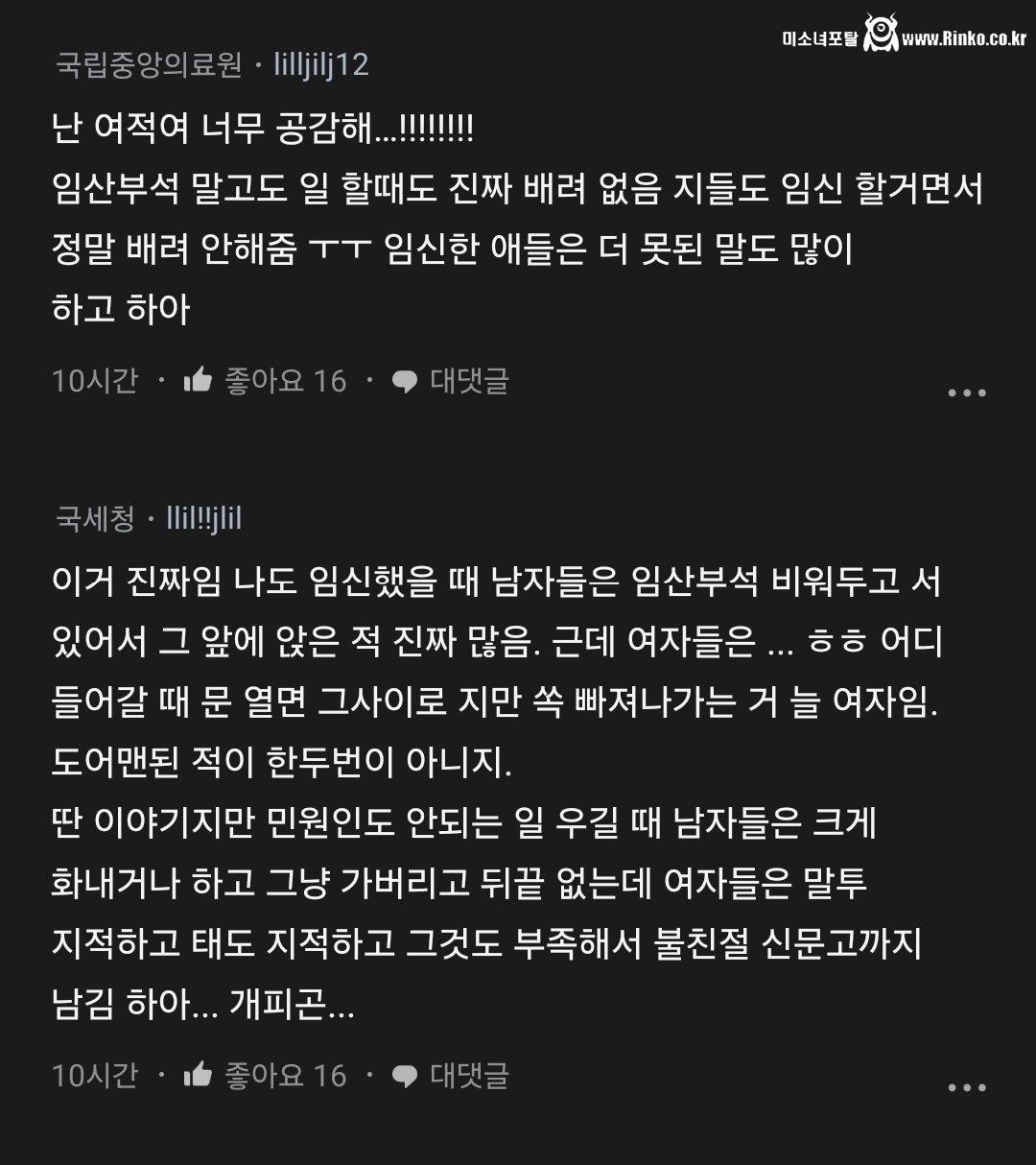This screenshot has height=1165, width=1036.
Task: Reply to lilljilj12's comment via 대댓글
Action: tap(451, 381)
